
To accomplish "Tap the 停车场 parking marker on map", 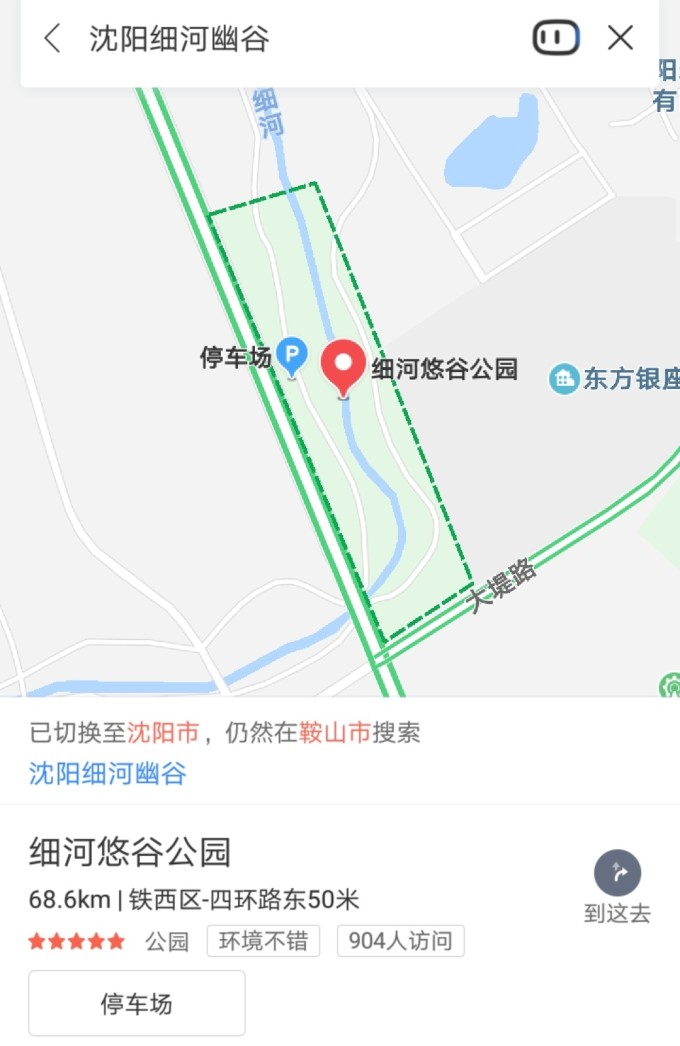I will tap(291, 356).
